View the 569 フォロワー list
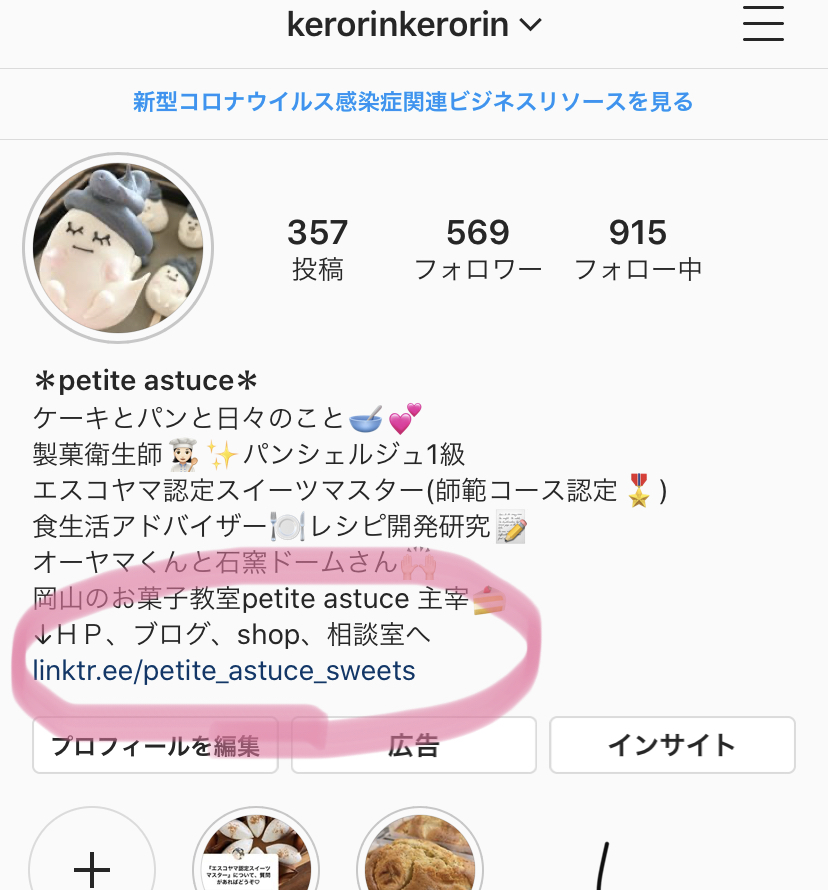 478,247
